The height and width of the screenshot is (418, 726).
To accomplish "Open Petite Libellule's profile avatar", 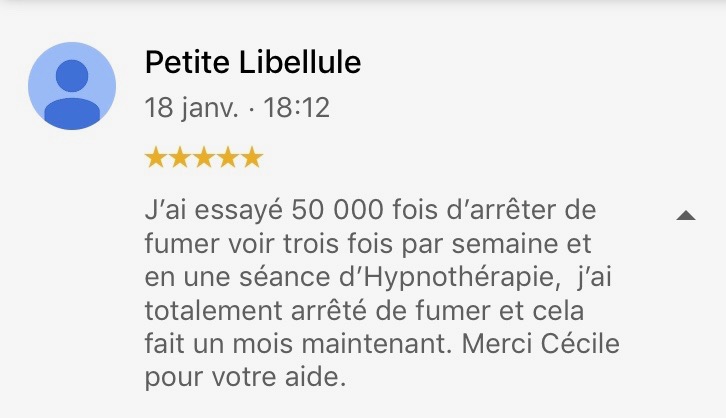I will click(72, 87).
